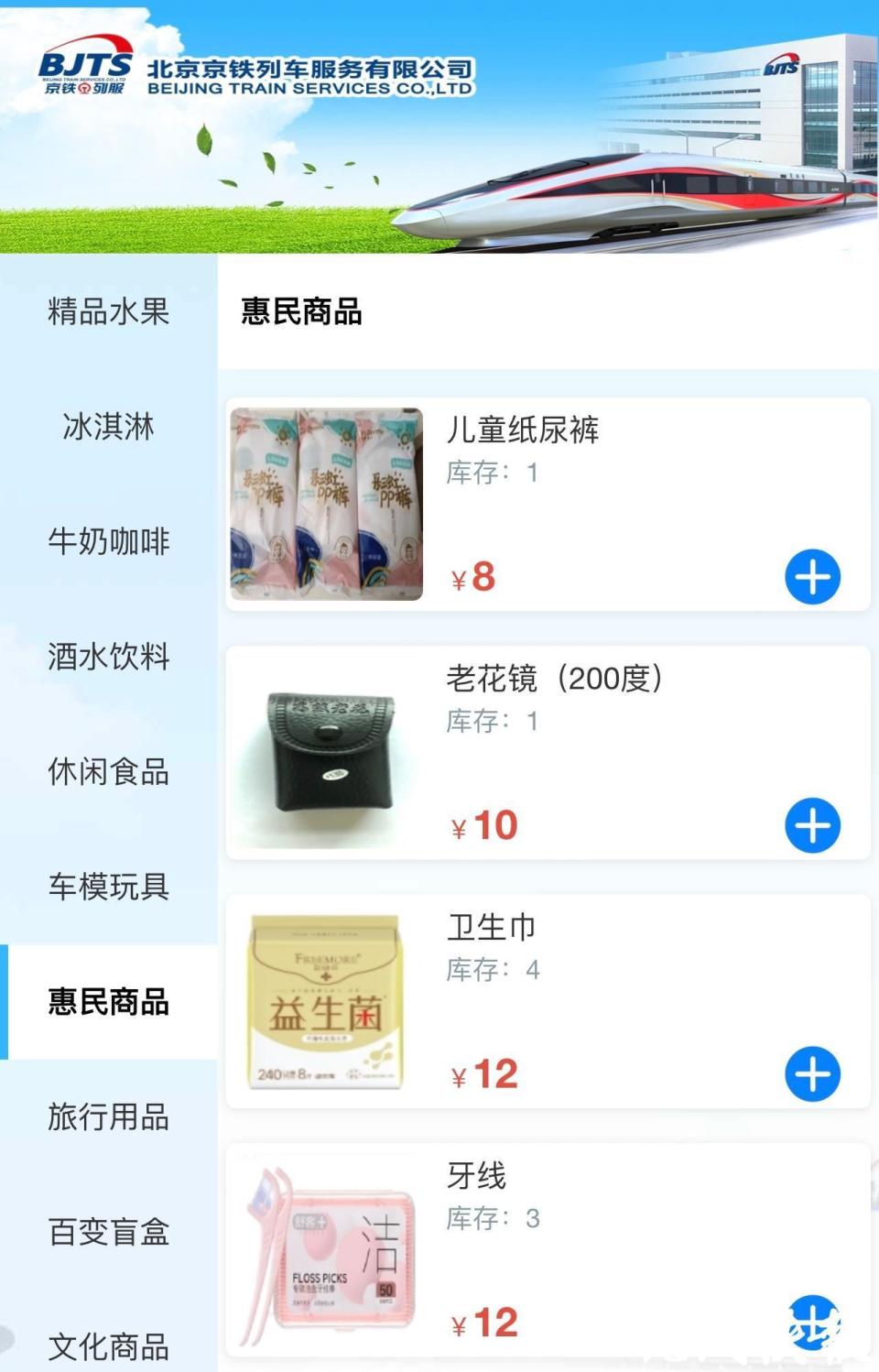This screenshot has height=1372, width=879.
Task: View the 百变盲盒 category
Action: [x=108, y=1232]
